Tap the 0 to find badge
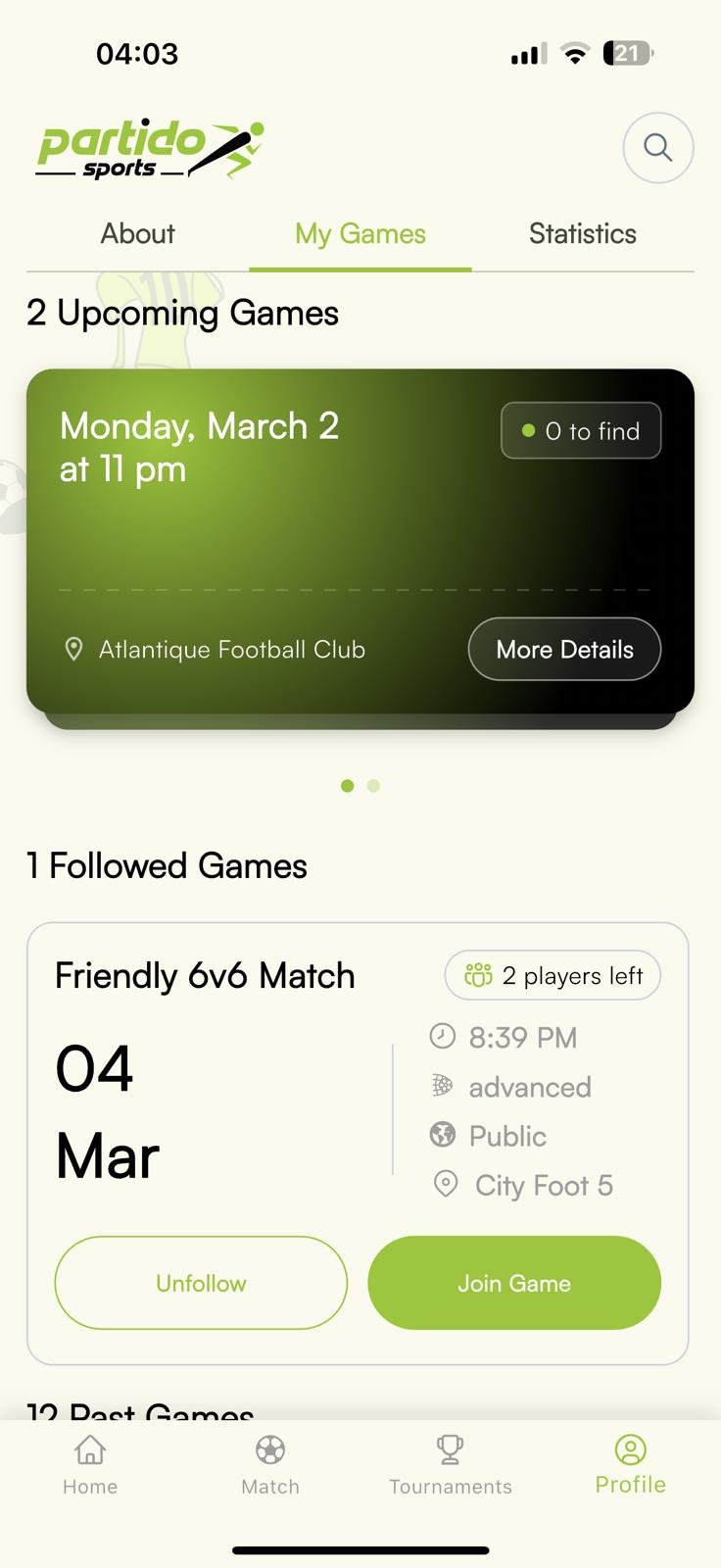Image resolution: width=721 pixels, height=1568 pixels. (580, 430)
